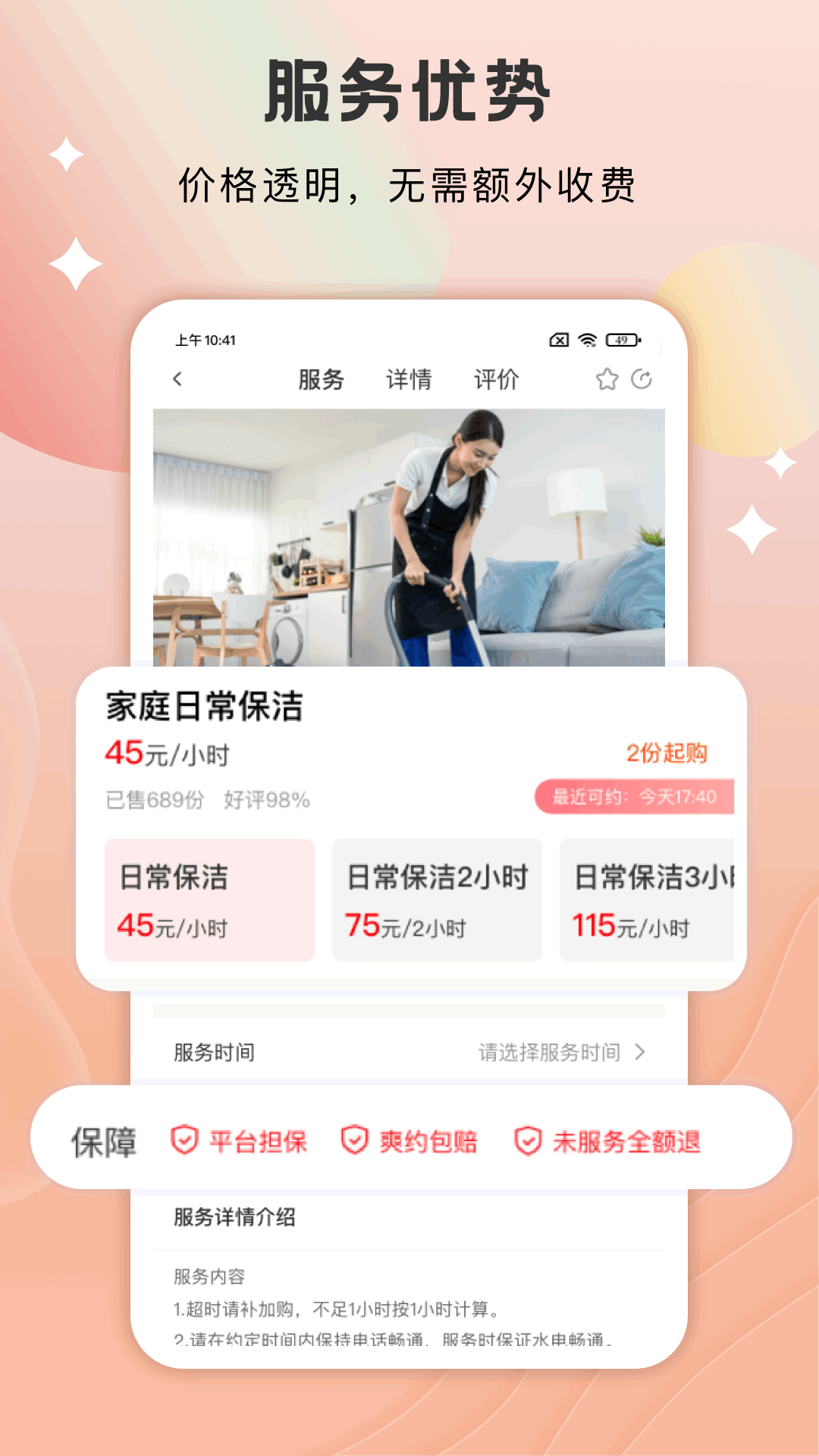Select the 日常保洁2小时 package option
Screen dimensions: 819x1456
(438, 899)
